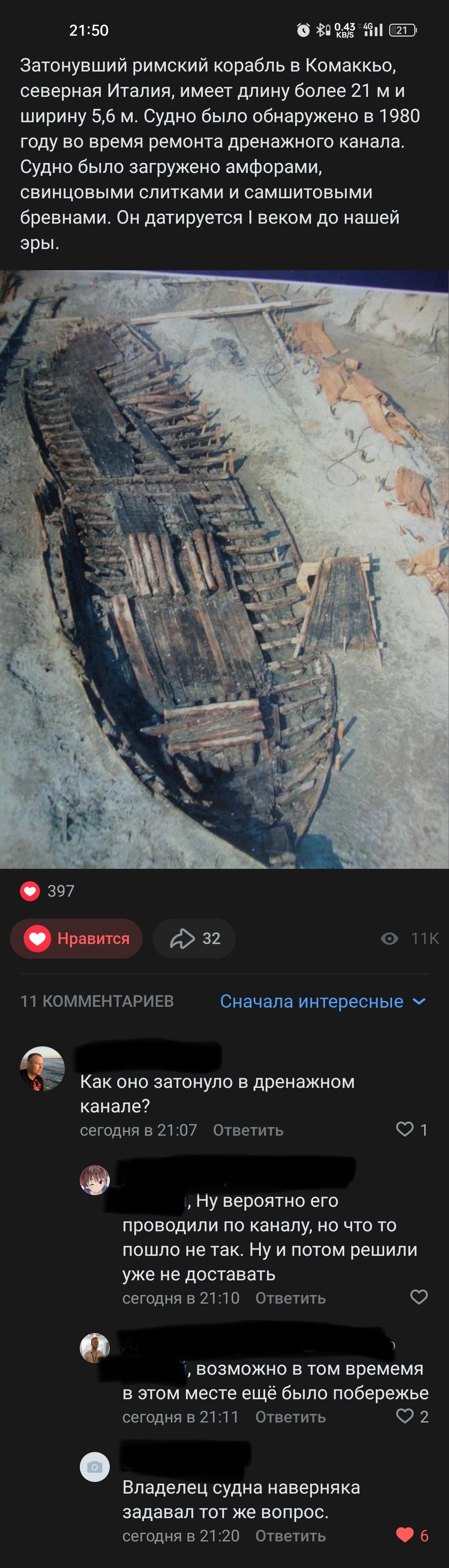Open the anime-avatar commenter's profile
449x1568 pixels.
coord(95,1180)
